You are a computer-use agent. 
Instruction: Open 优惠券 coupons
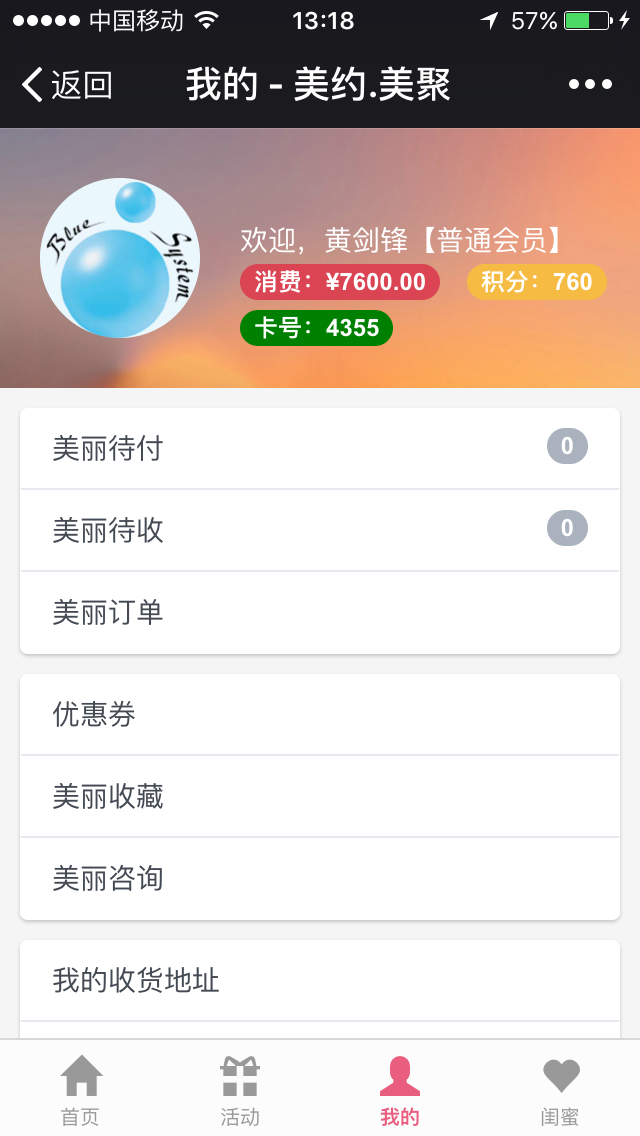320,714
